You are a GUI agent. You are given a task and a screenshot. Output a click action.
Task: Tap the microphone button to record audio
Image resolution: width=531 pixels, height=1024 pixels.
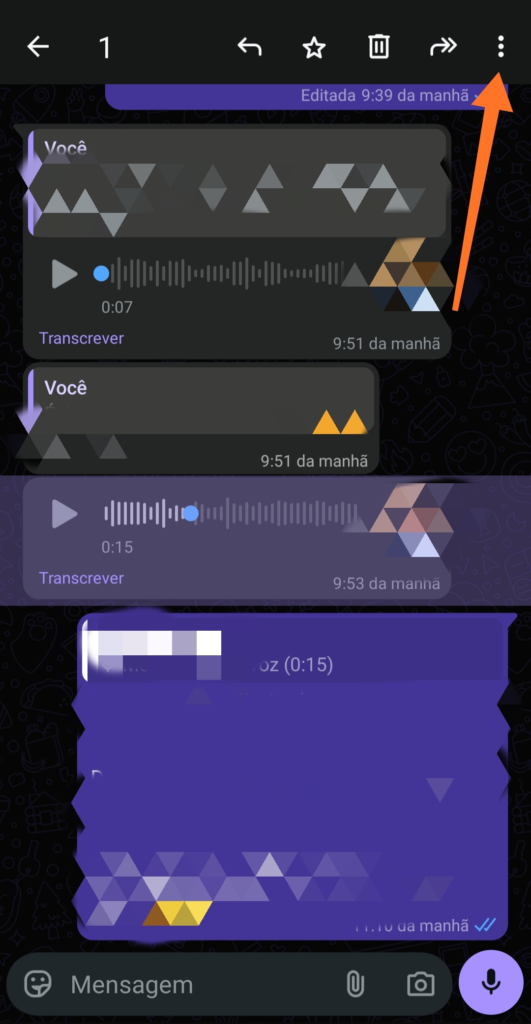click(x=491, y=983)
